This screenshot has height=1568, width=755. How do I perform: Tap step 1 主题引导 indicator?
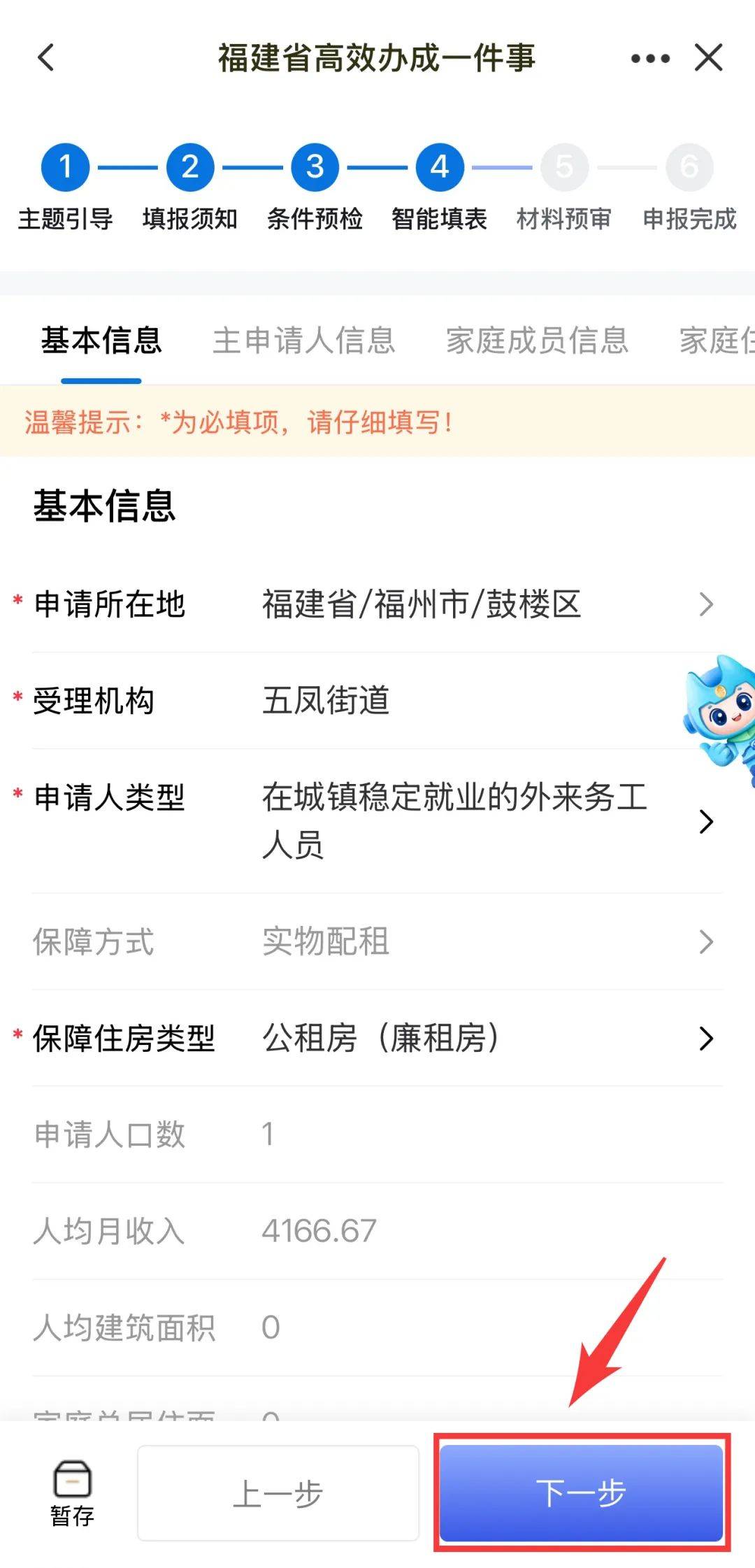66,167
